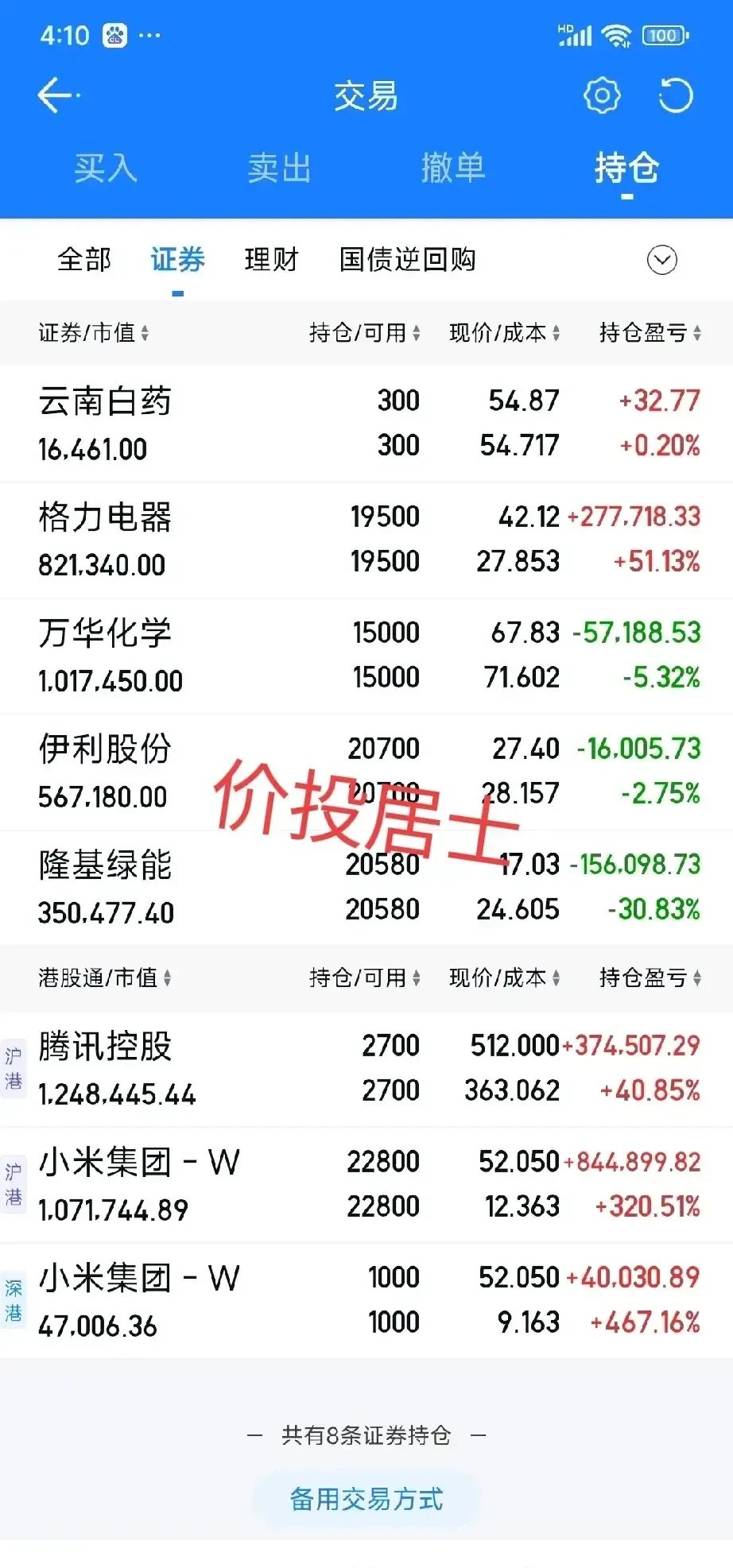Tap the back arrow to exit trading
The height and width of the screenshot is (1568, 733).
click(x=53, y=95)
